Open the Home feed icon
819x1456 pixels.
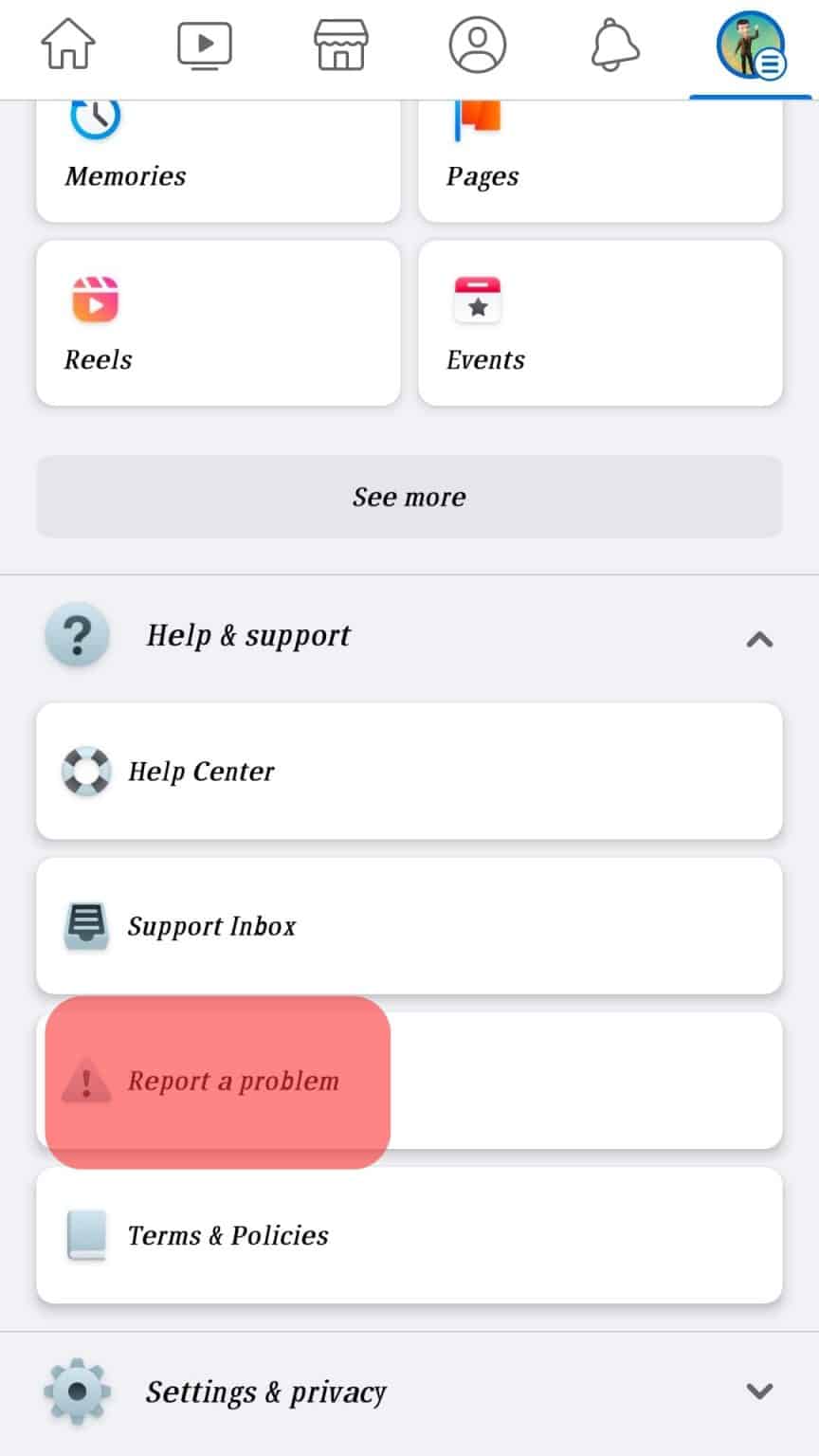coord(68,43)
